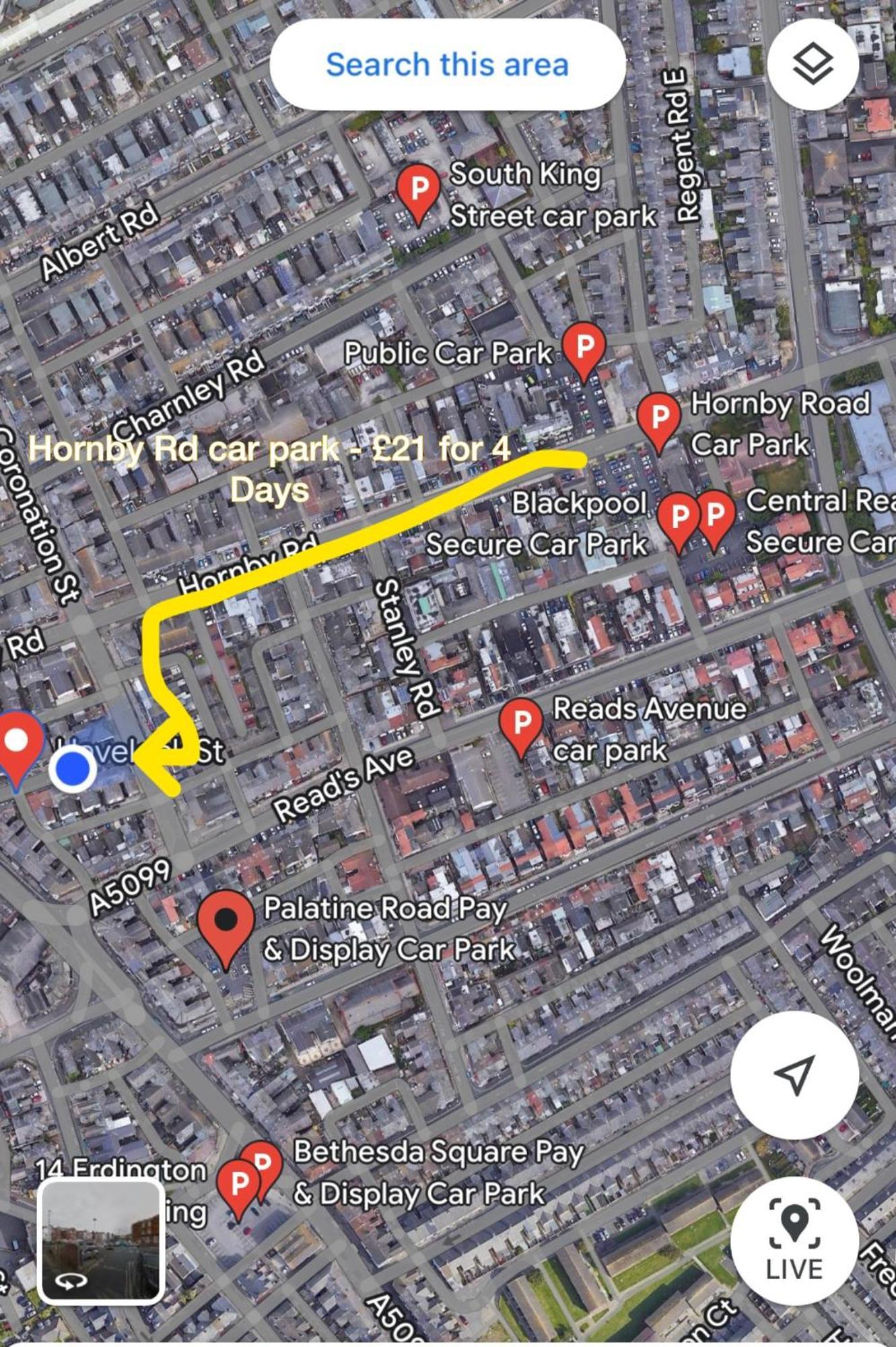
Task: Center the map on my location
Action: (x=794, y=1074)
